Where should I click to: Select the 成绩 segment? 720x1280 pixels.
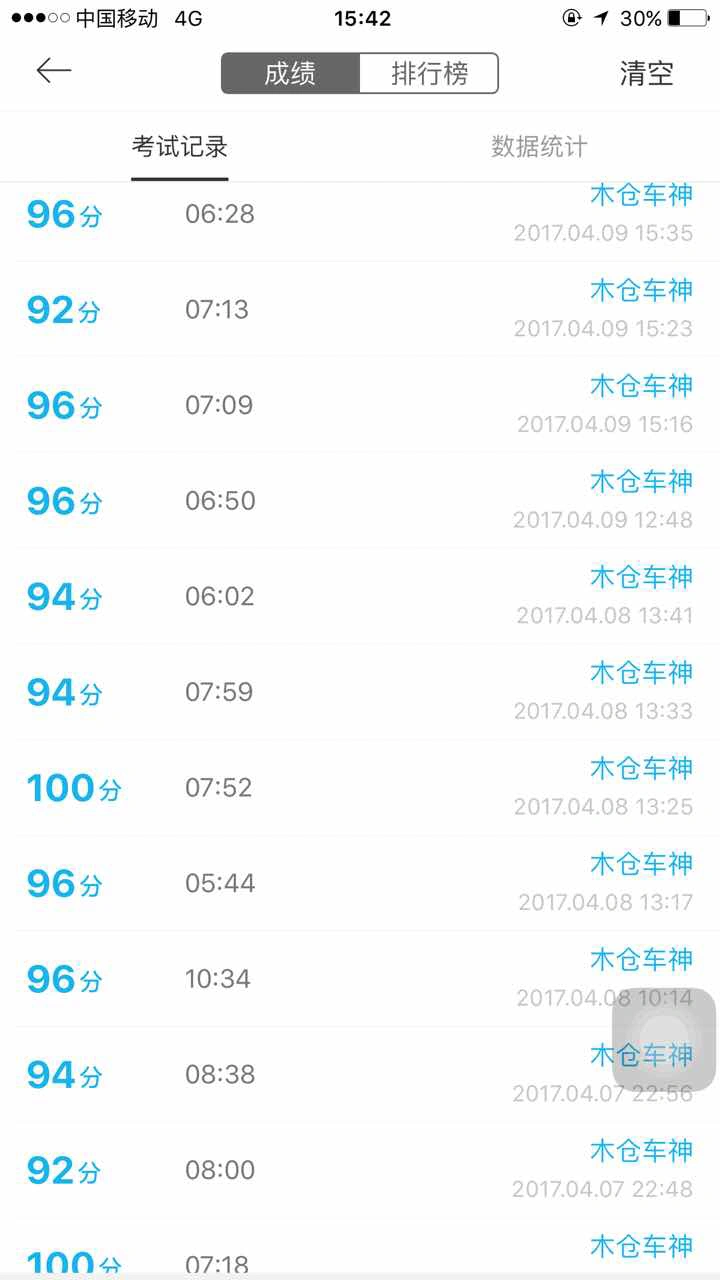[x=290, y=74]
